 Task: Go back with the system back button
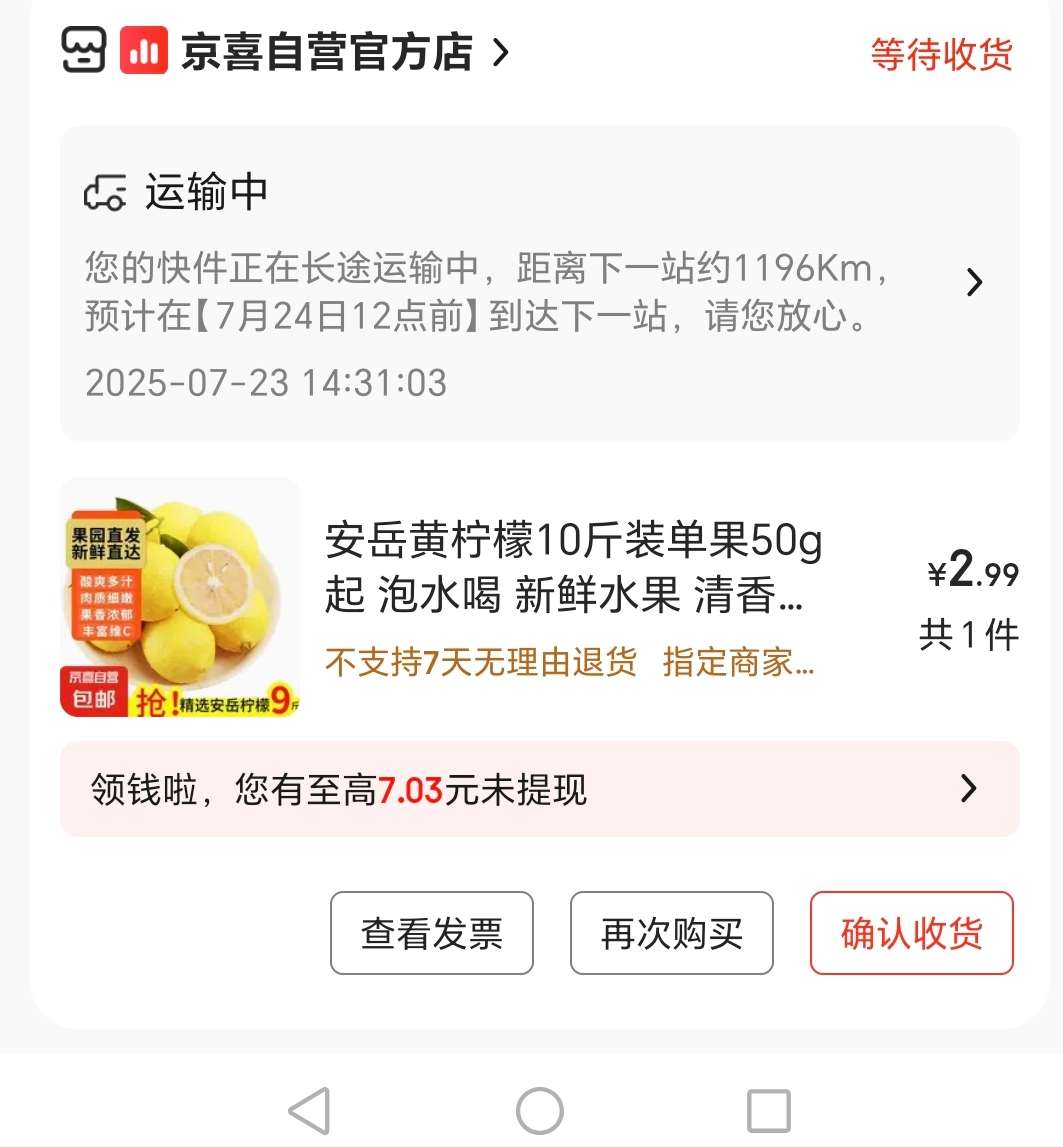pyautogui.click(x=309, y=1110)
